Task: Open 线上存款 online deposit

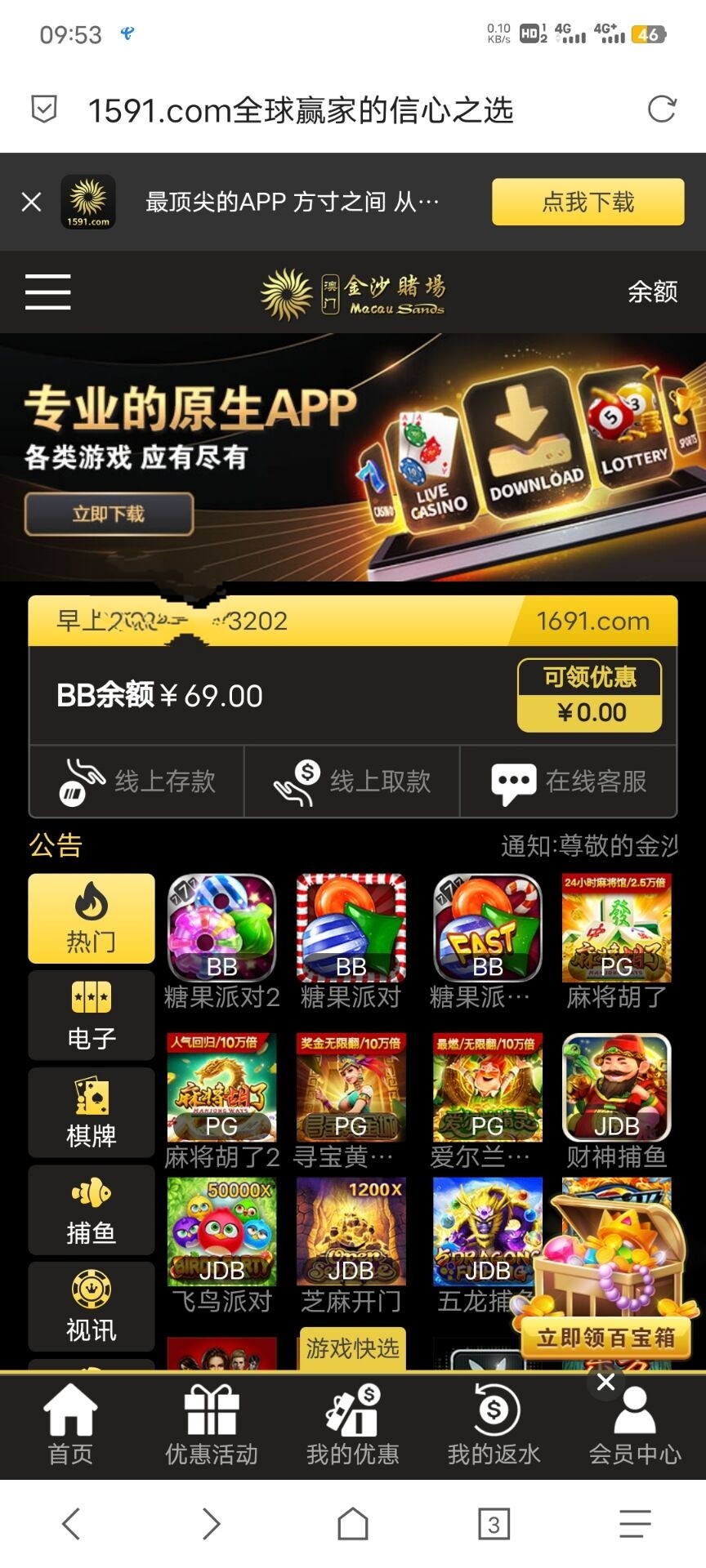Action: 137,782
